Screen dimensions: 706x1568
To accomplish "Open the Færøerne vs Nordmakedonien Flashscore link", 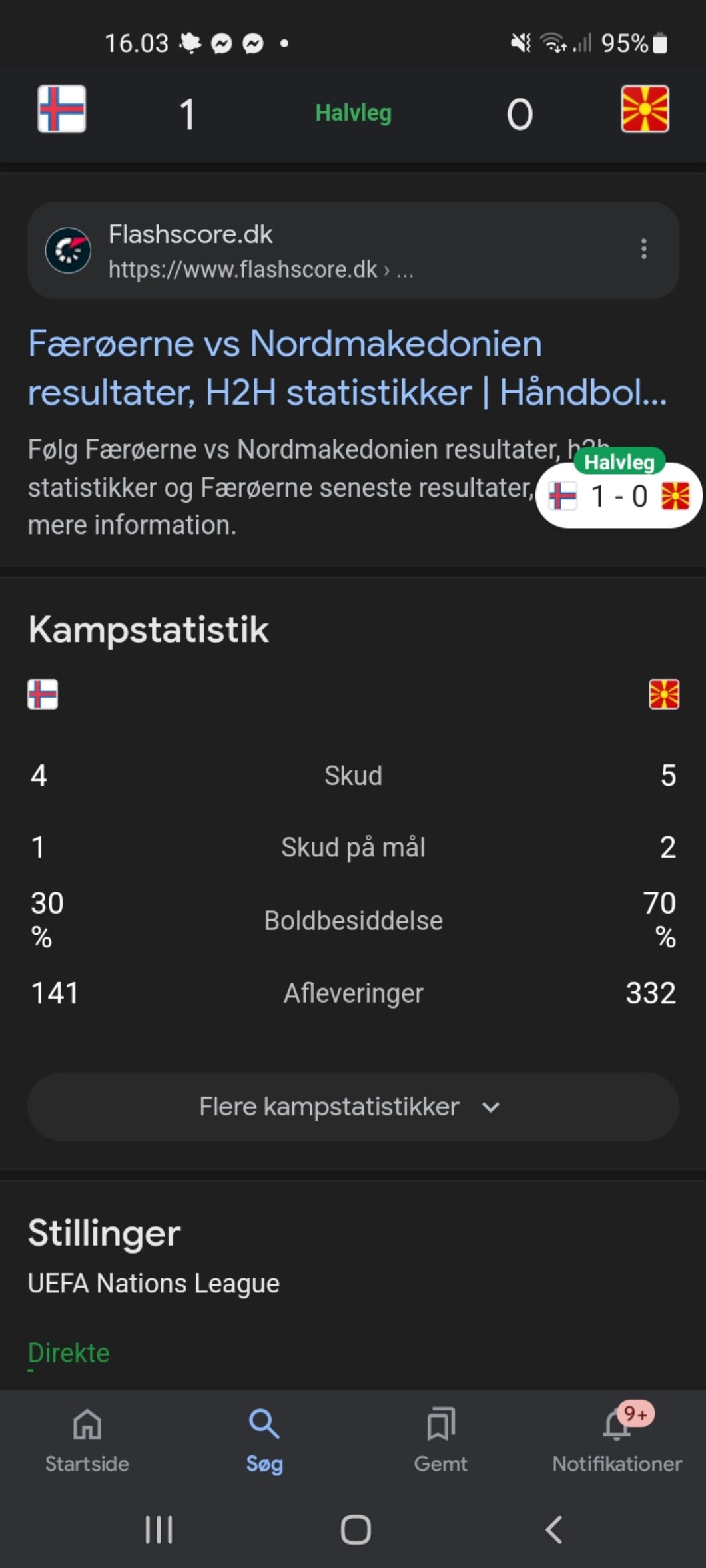I will point(346,368).
